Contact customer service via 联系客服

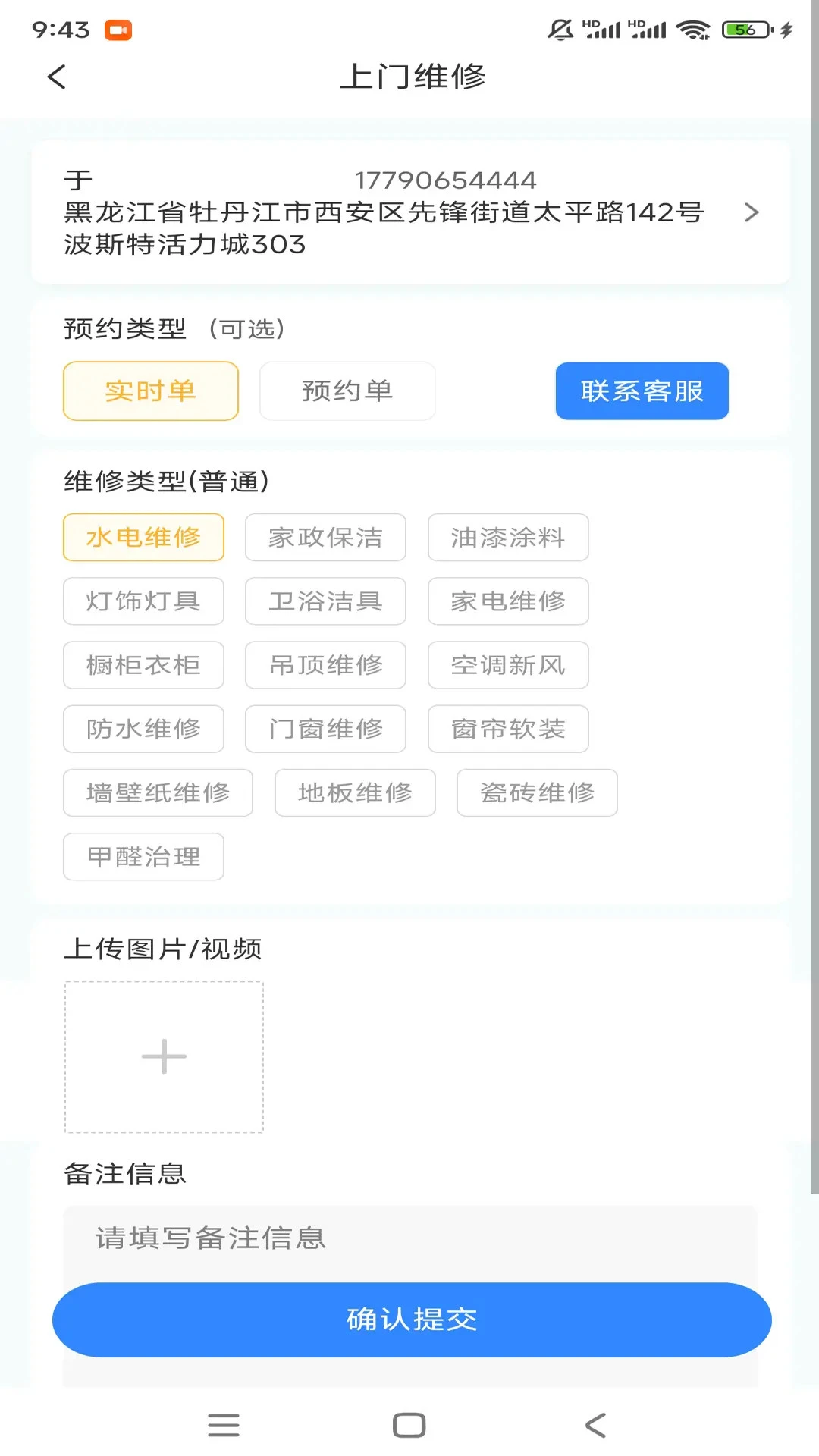[x=642, y=391]
